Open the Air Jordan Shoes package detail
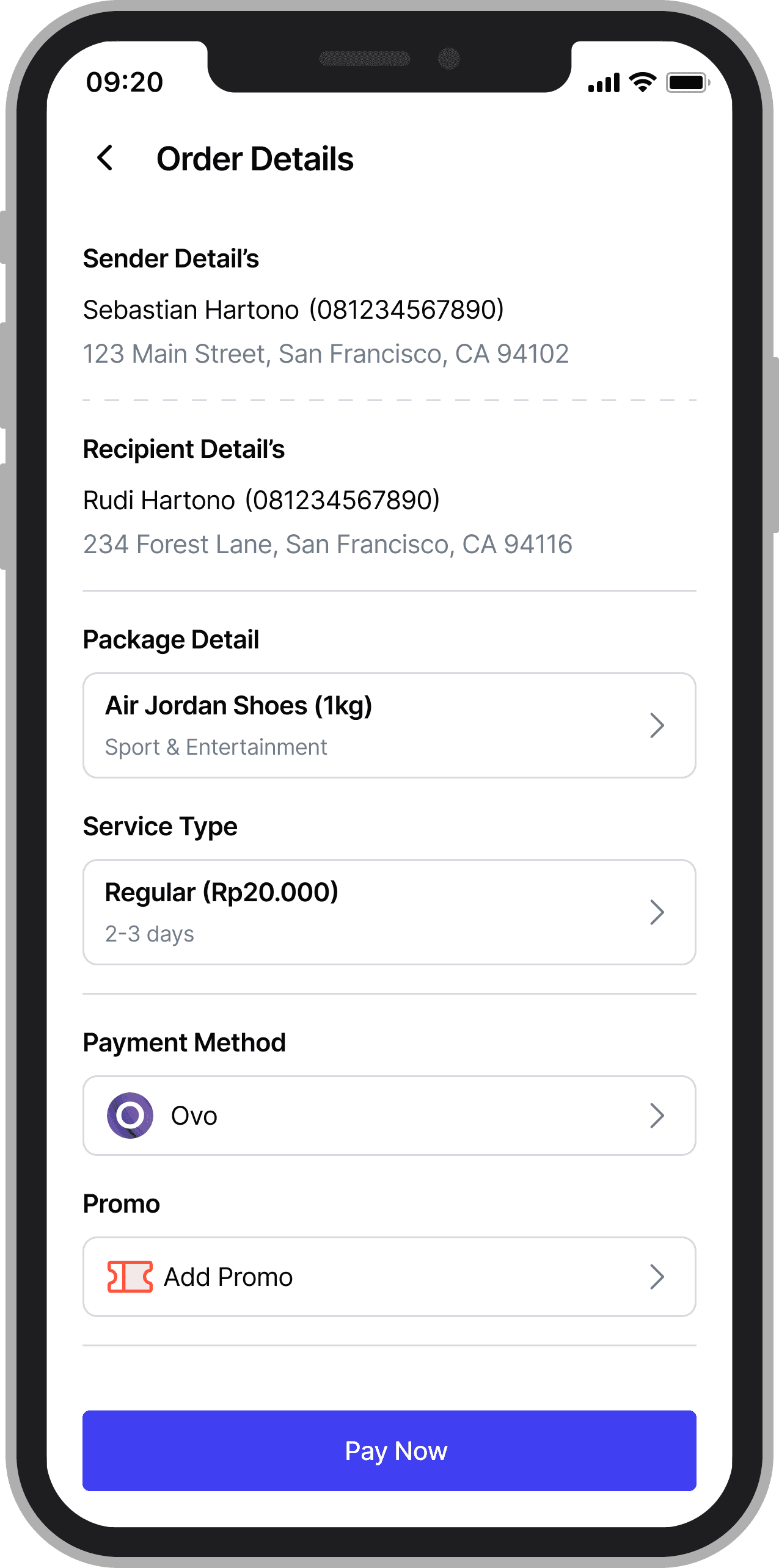 [389, 725]
